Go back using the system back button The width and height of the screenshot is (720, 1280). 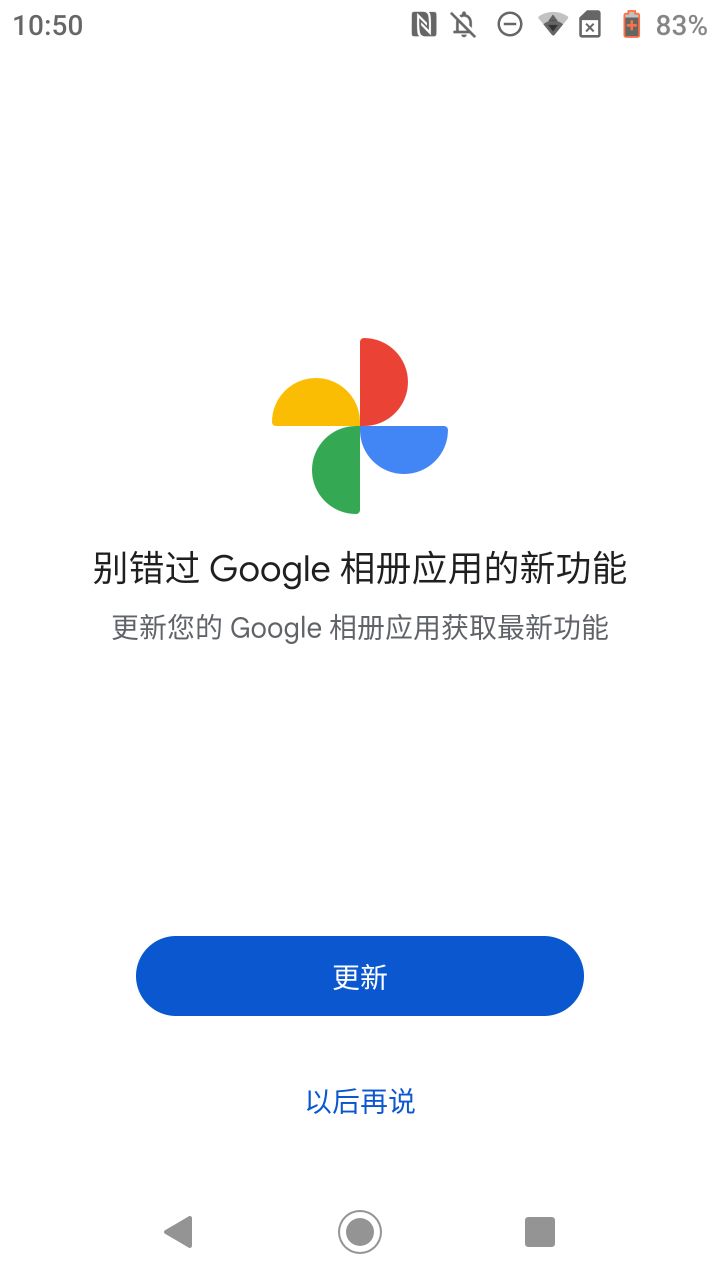[x=178, y=1231]
